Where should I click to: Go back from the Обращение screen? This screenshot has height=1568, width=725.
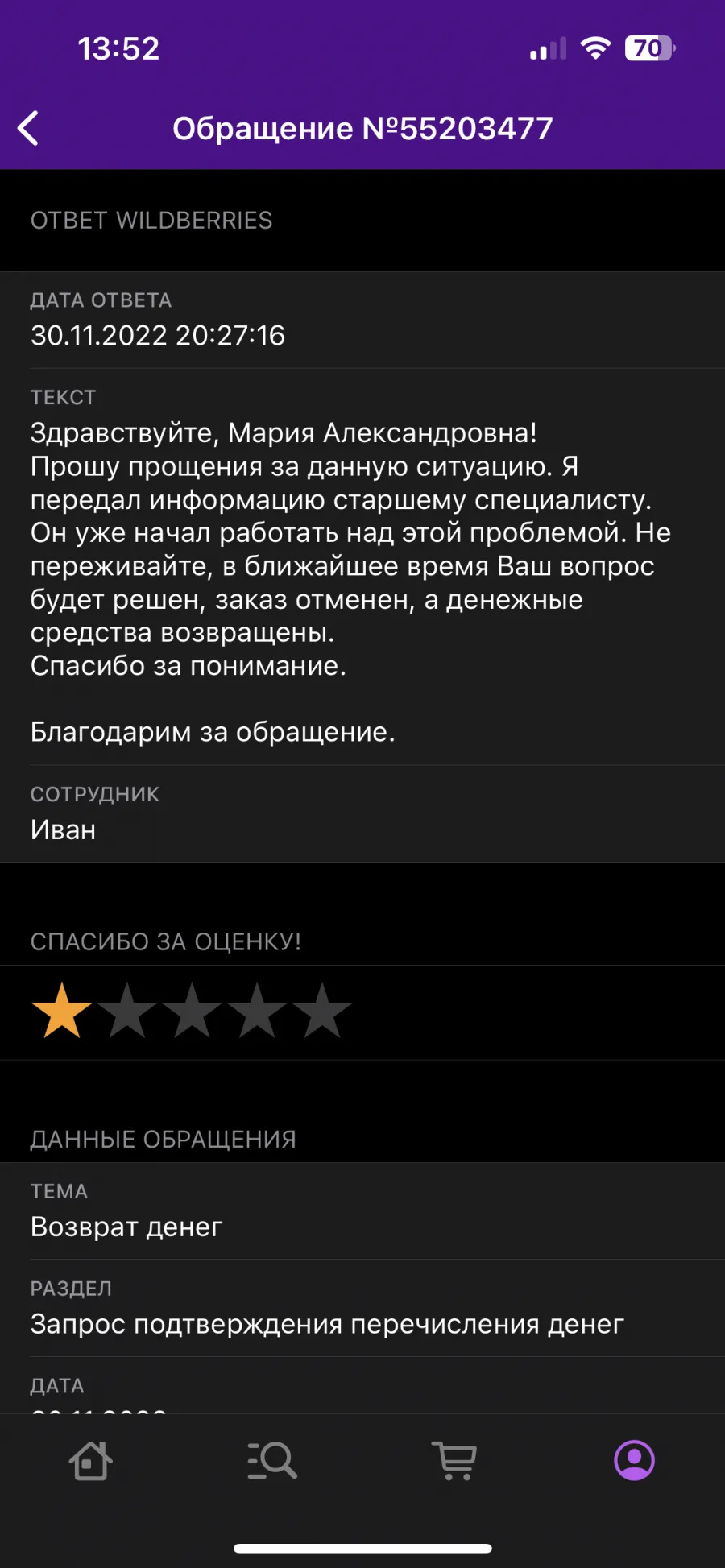coord(28,129)
